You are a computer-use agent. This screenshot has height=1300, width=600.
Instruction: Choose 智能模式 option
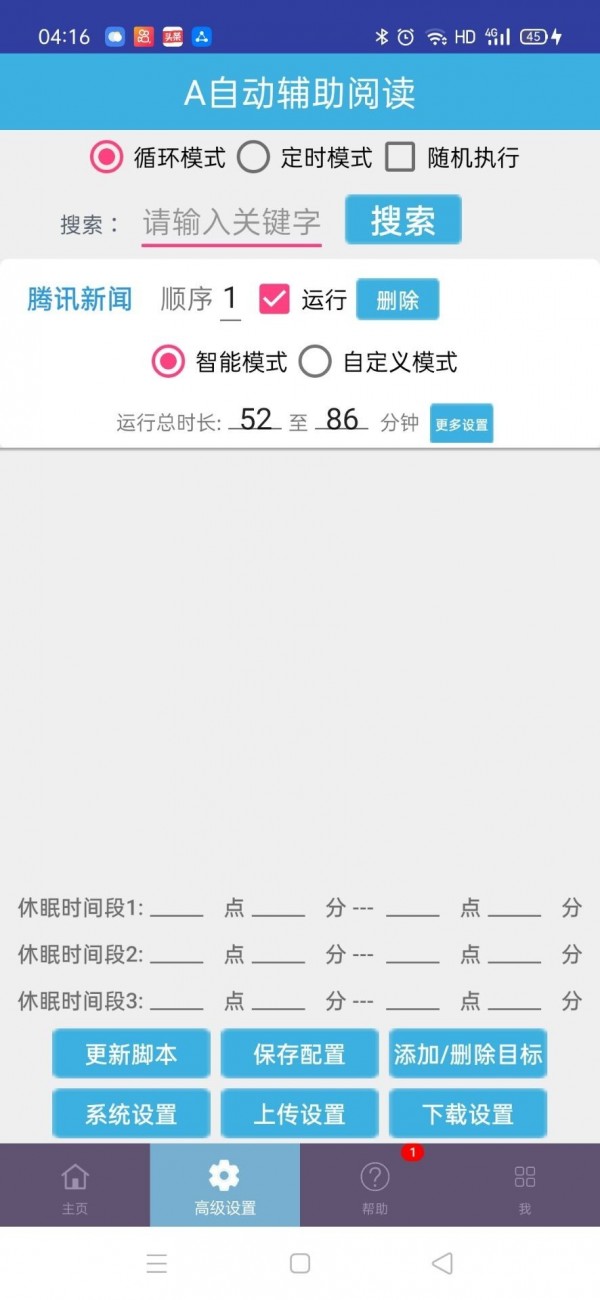pos(168,361)
